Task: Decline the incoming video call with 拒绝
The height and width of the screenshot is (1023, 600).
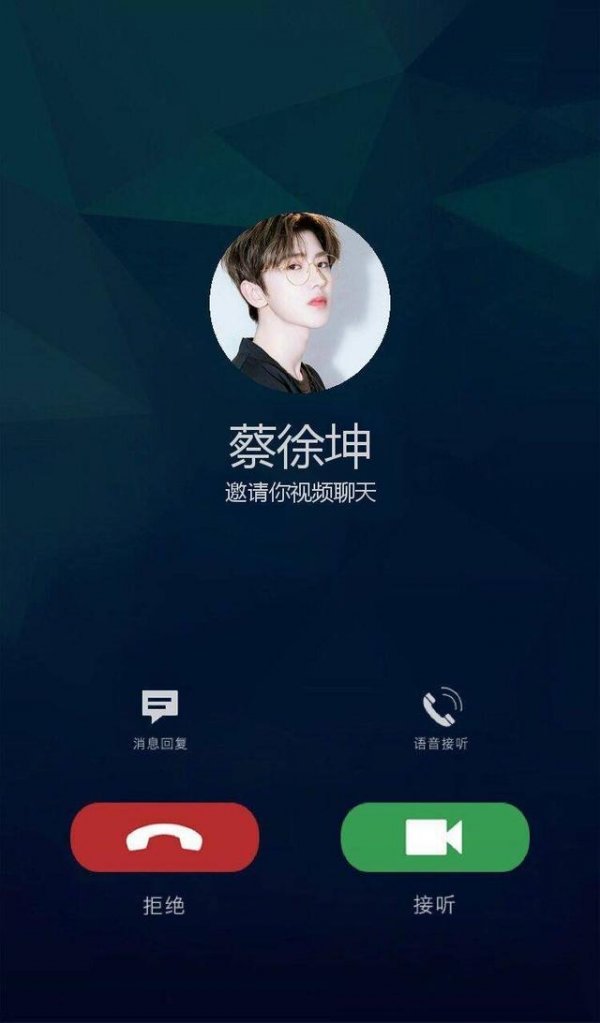Action: 164,837
